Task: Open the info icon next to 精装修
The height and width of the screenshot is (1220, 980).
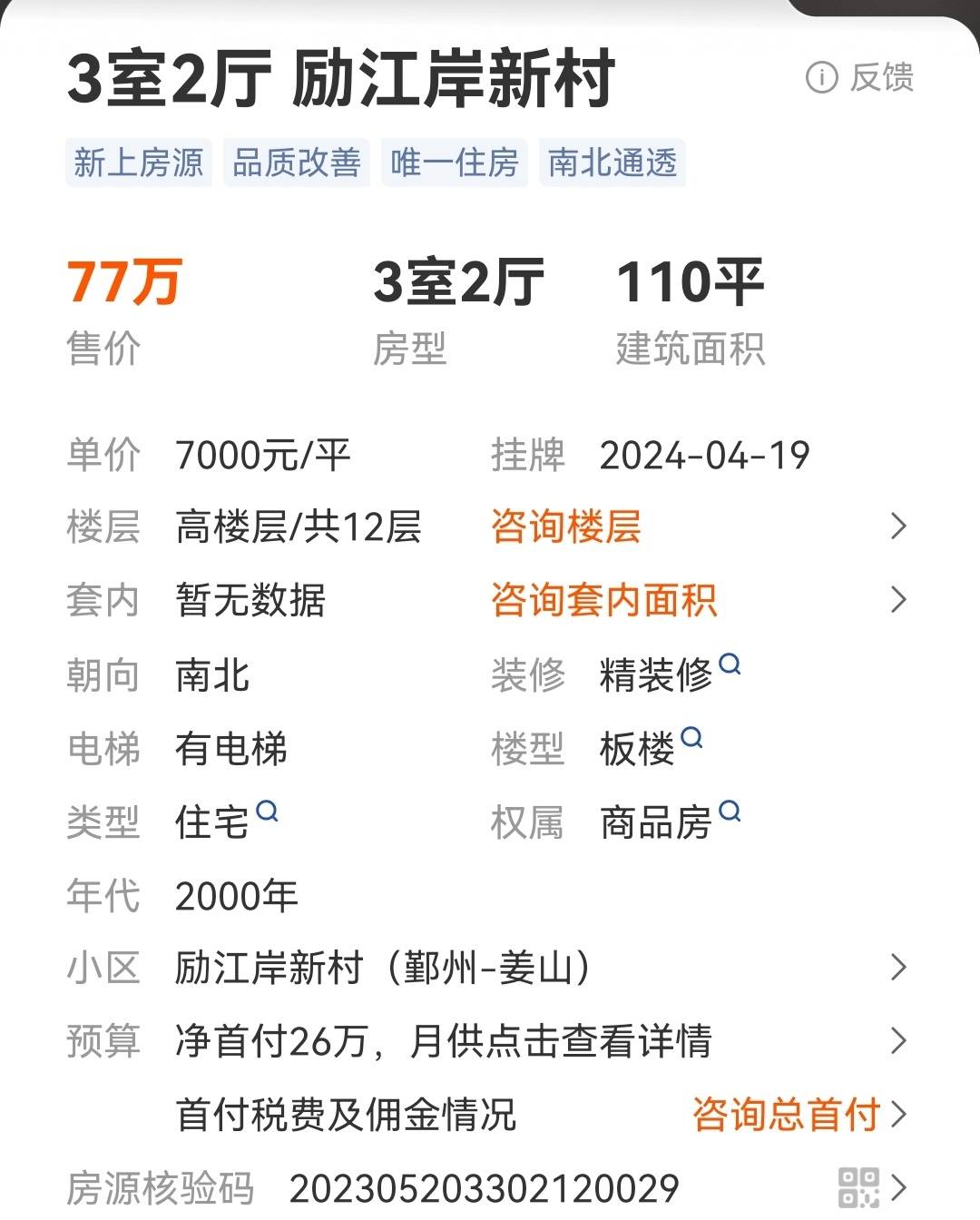Action: (x=730, y=664)
